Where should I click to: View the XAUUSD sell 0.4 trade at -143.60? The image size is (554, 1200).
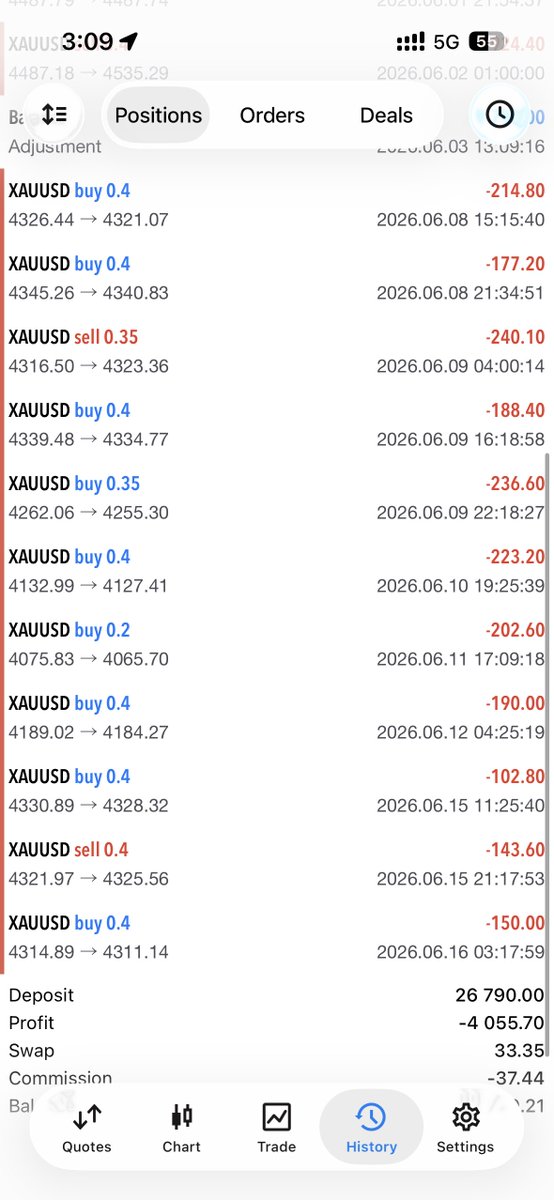277,865
